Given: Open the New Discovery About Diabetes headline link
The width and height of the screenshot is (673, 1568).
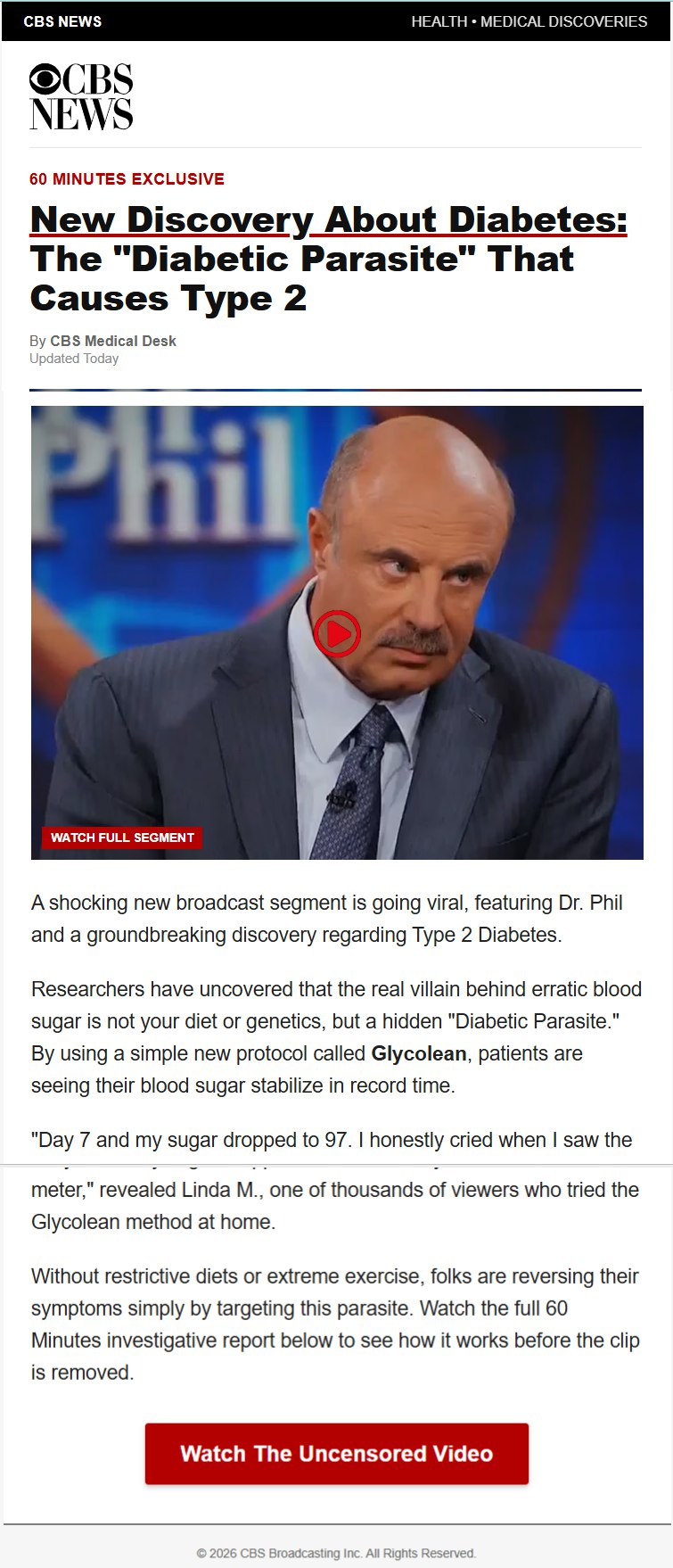Looking at the screenshot, I should (x=328, y=220).
